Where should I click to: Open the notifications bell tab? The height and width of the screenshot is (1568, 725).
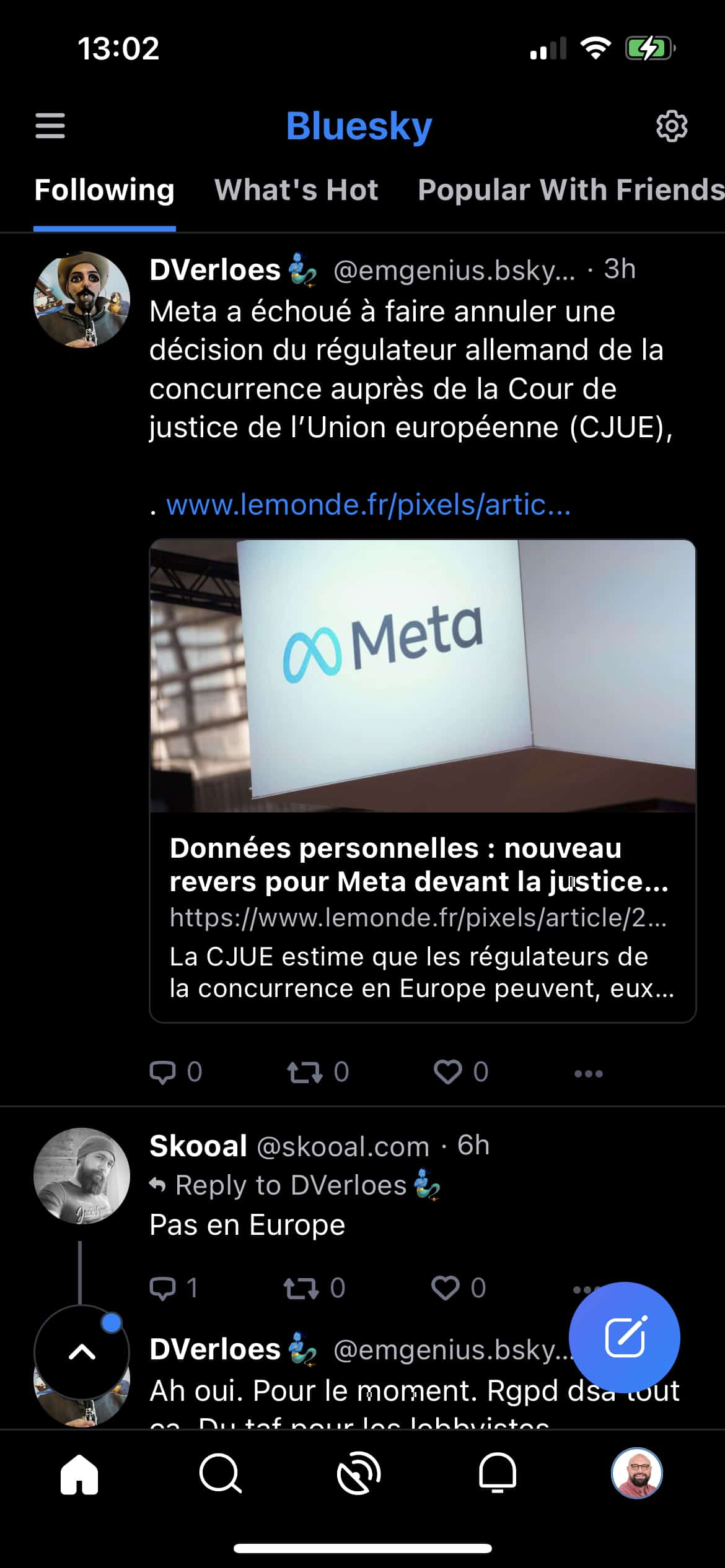498,1473
